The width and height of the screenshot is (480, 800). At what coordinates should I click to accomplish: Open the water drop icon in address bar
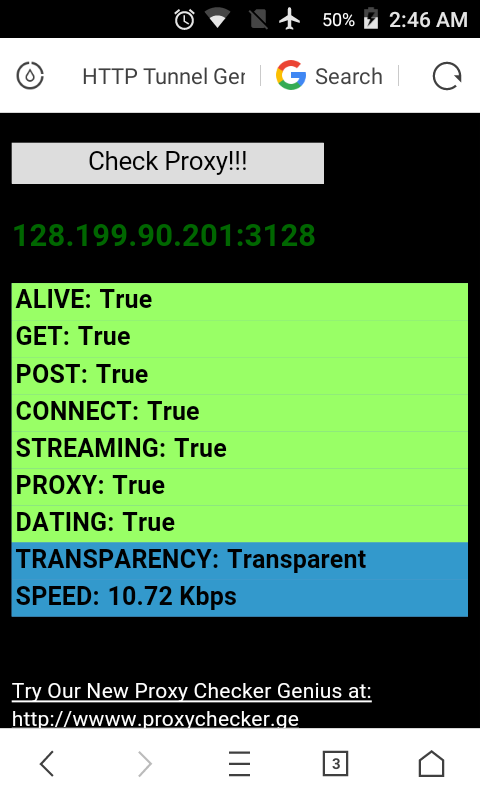click(30, 76)
